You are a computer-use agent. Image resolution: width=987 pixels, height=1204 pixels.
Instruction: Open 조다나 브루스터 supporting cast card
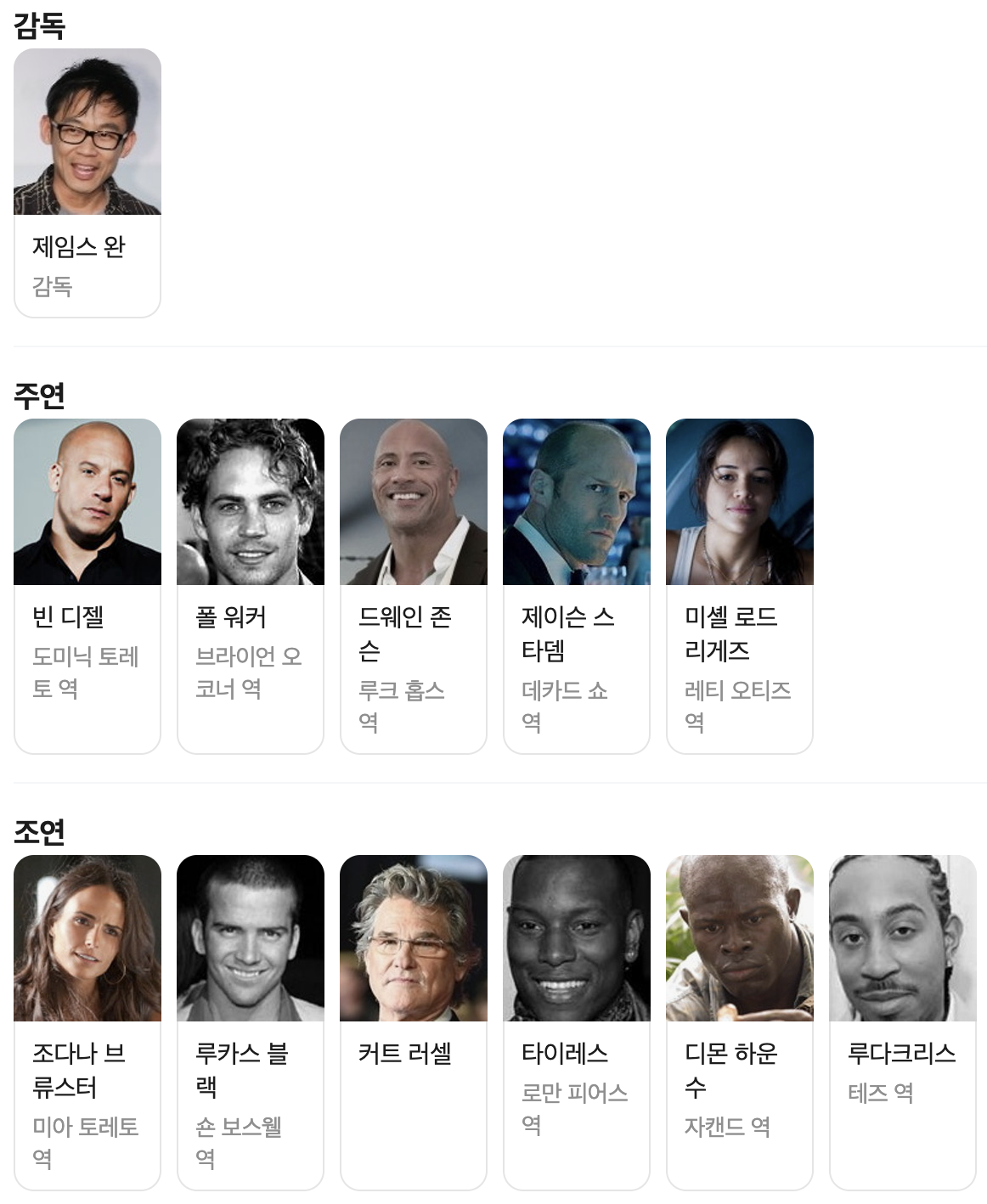(x=87, y=1021)
